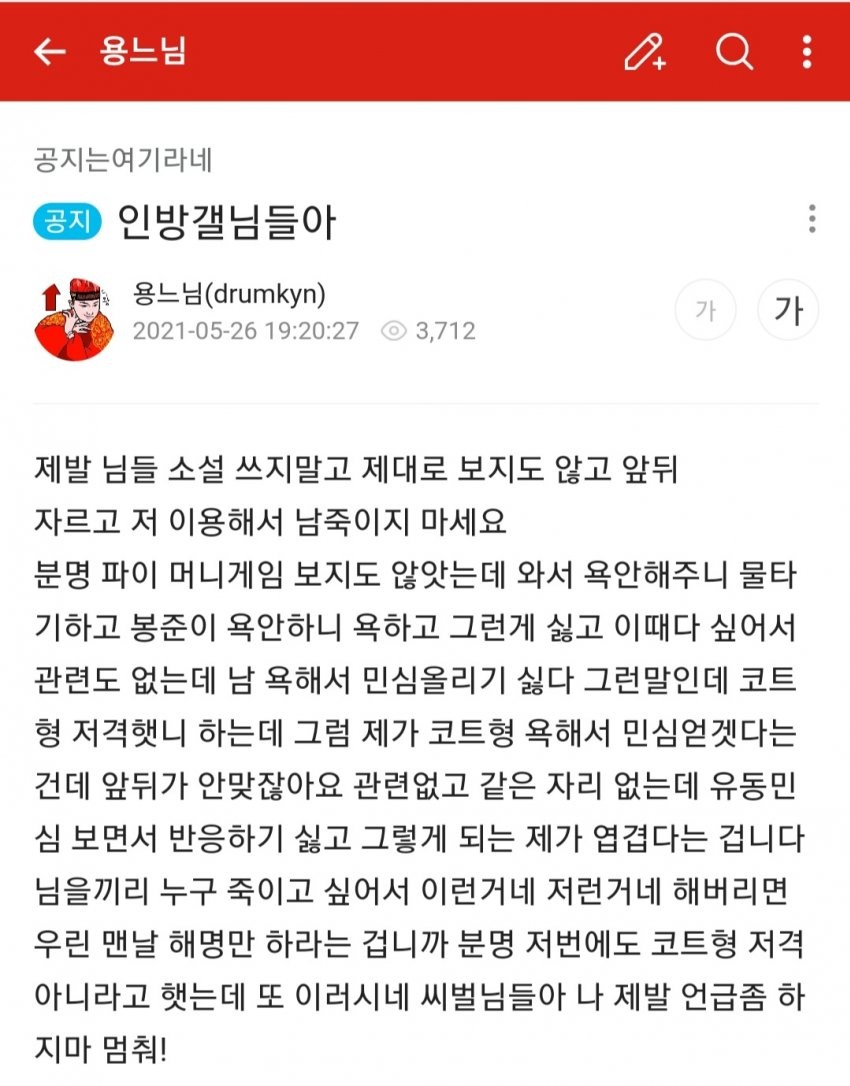The image size is (850, 1086).
Task: Open search in the top bar
Action: pos(733,52)
